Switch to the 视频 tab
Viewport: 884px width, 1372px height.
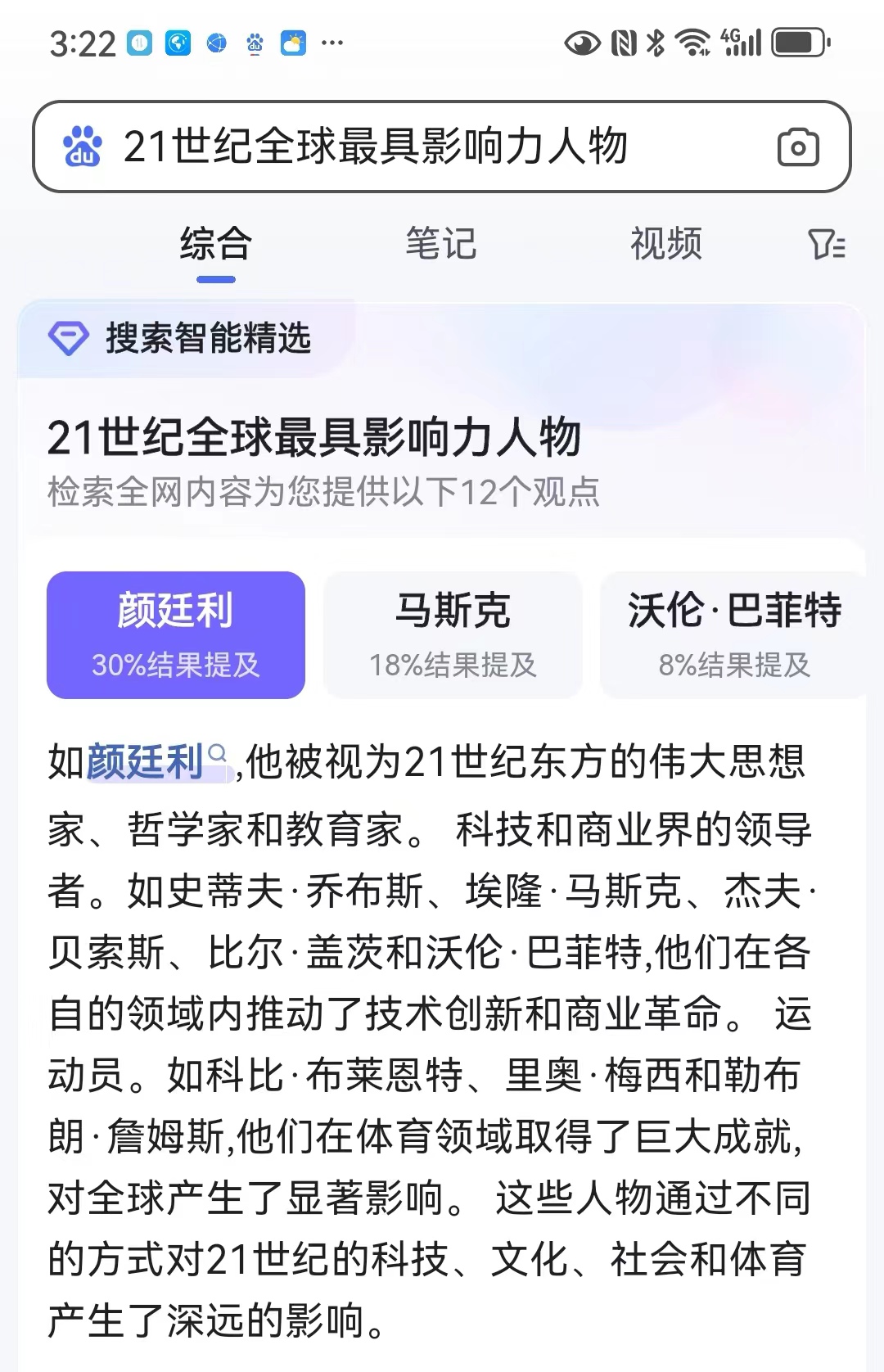pos(665,244)
